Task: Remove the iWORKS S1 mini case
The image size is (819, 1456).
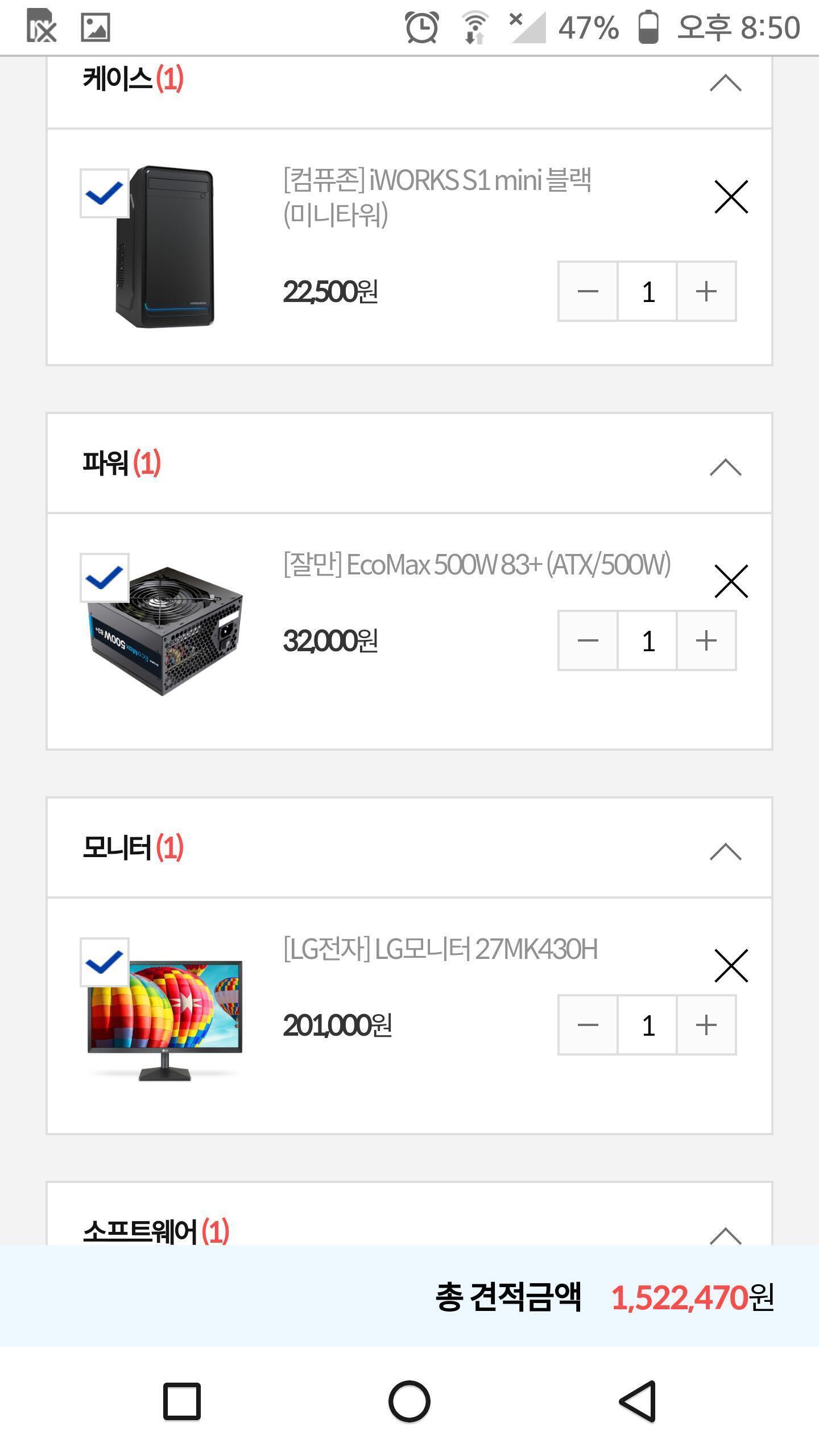Action: [x=731, y=197]
